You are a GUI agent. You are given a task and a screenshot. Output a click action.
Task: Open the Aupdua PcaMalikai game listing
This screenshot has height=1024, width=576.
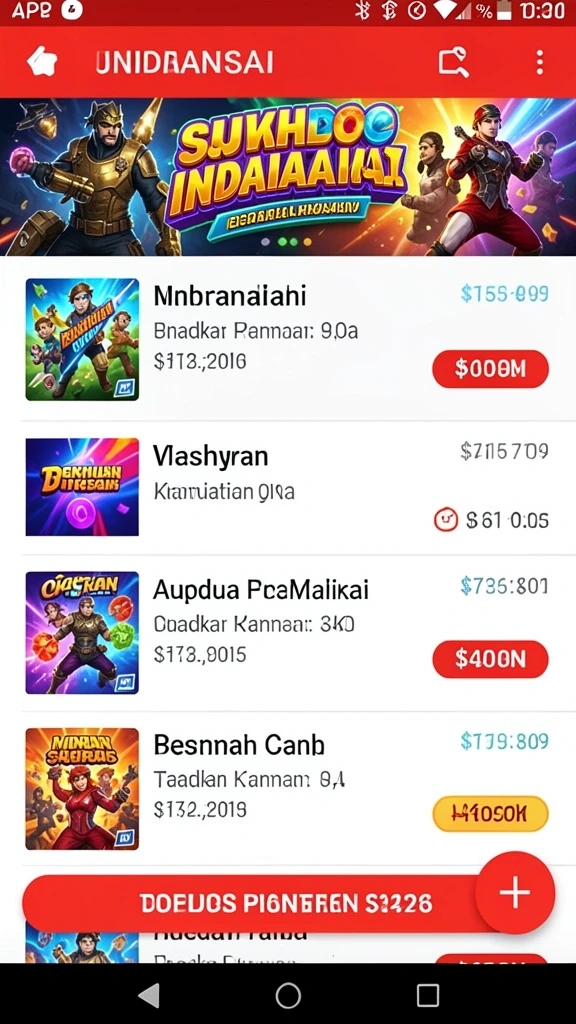pos(288,632)
